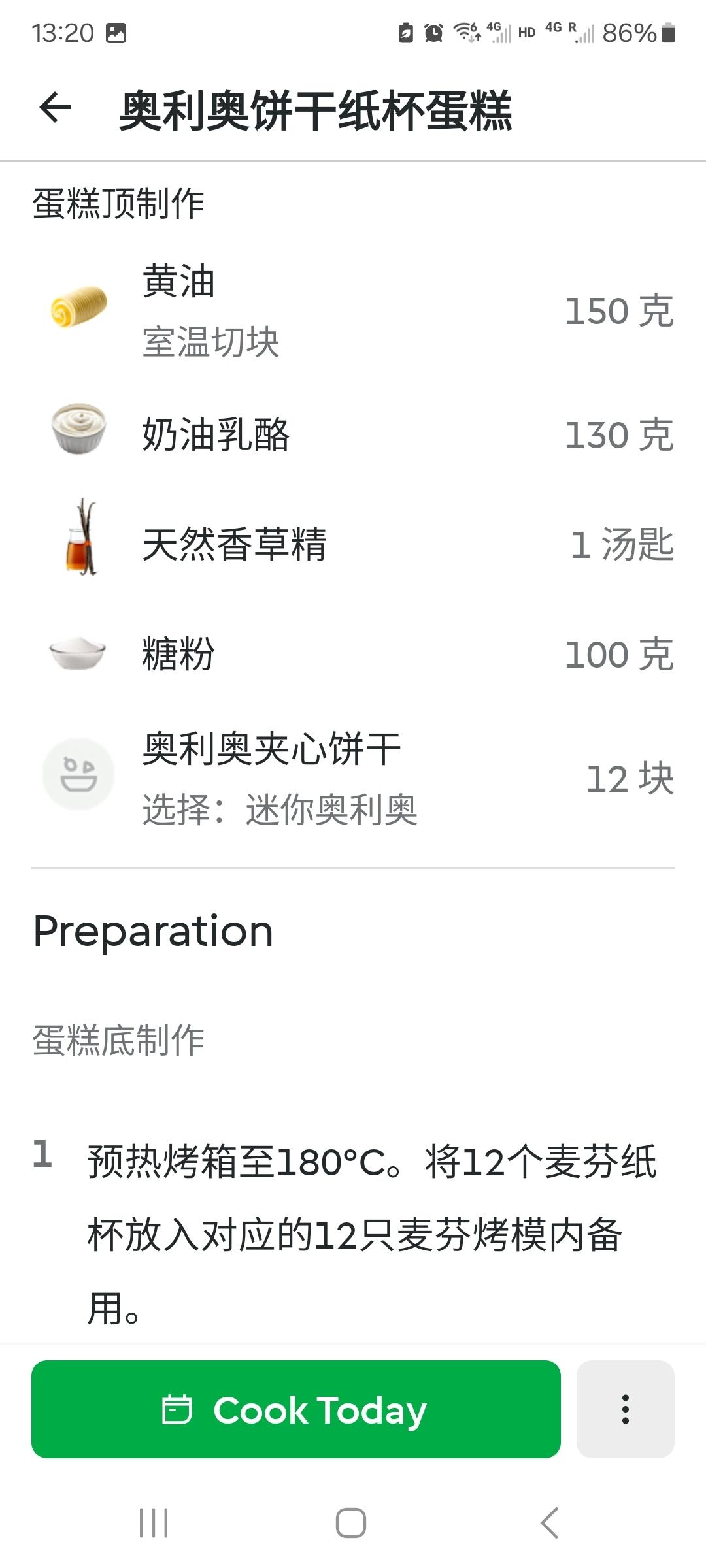Tap the system home button
The image size is (706, 1568).
351,1523
